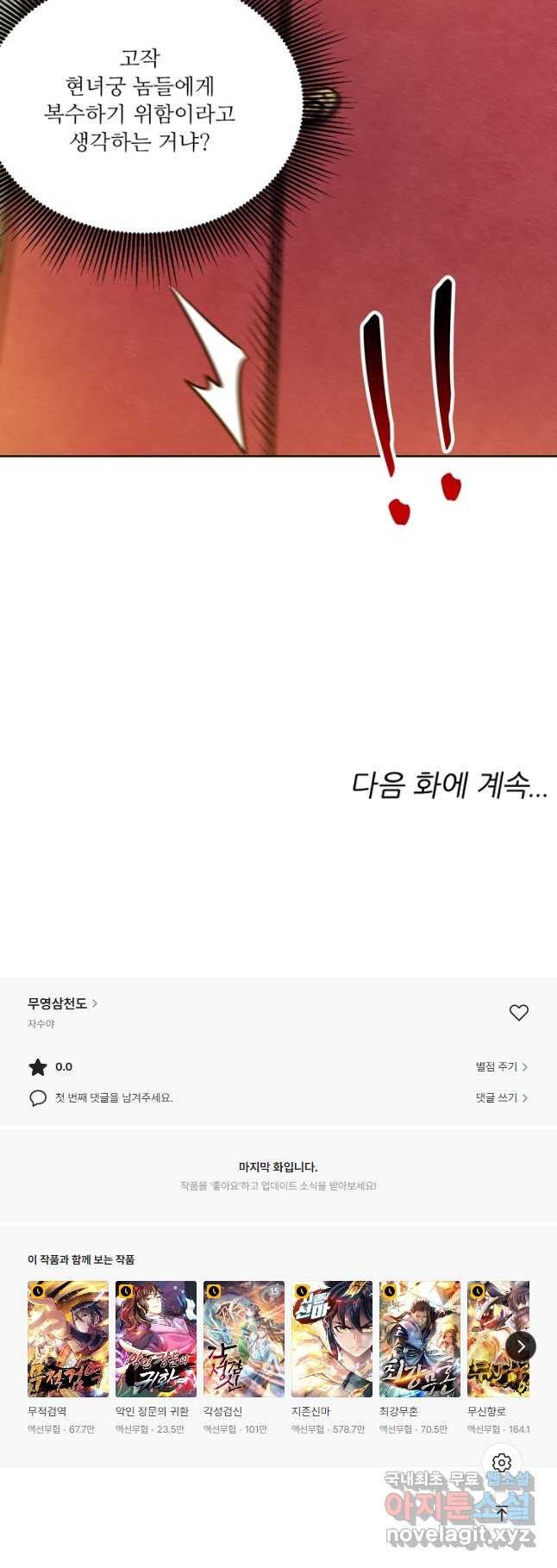This screenshot has height=1568, width=557.
Task: Like this series with the heart icon
Action: tap(518, 1013)
